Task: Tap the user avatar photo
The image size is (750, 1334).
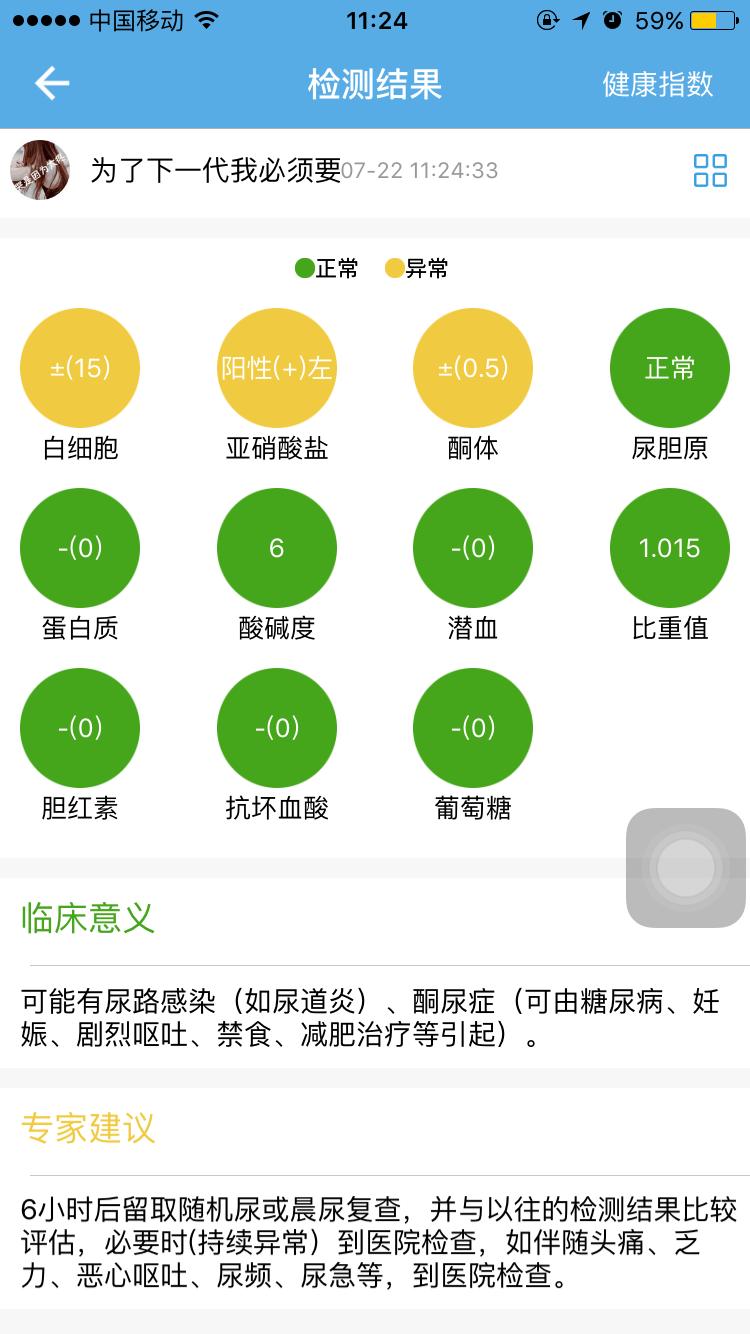Action: (39, 170)
